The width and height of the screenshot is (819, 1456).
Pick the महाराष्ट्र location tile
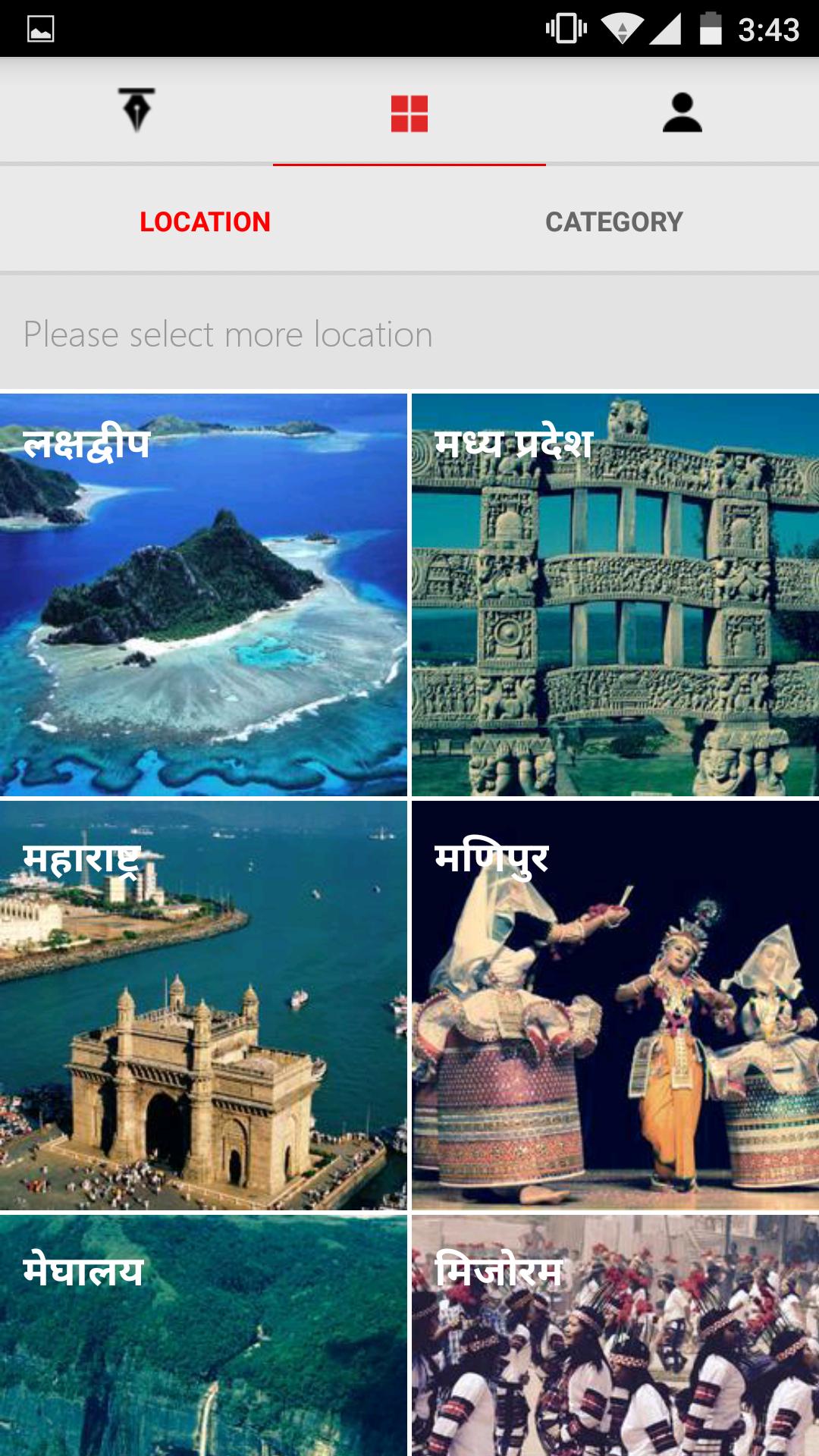tap(203, 1005)
